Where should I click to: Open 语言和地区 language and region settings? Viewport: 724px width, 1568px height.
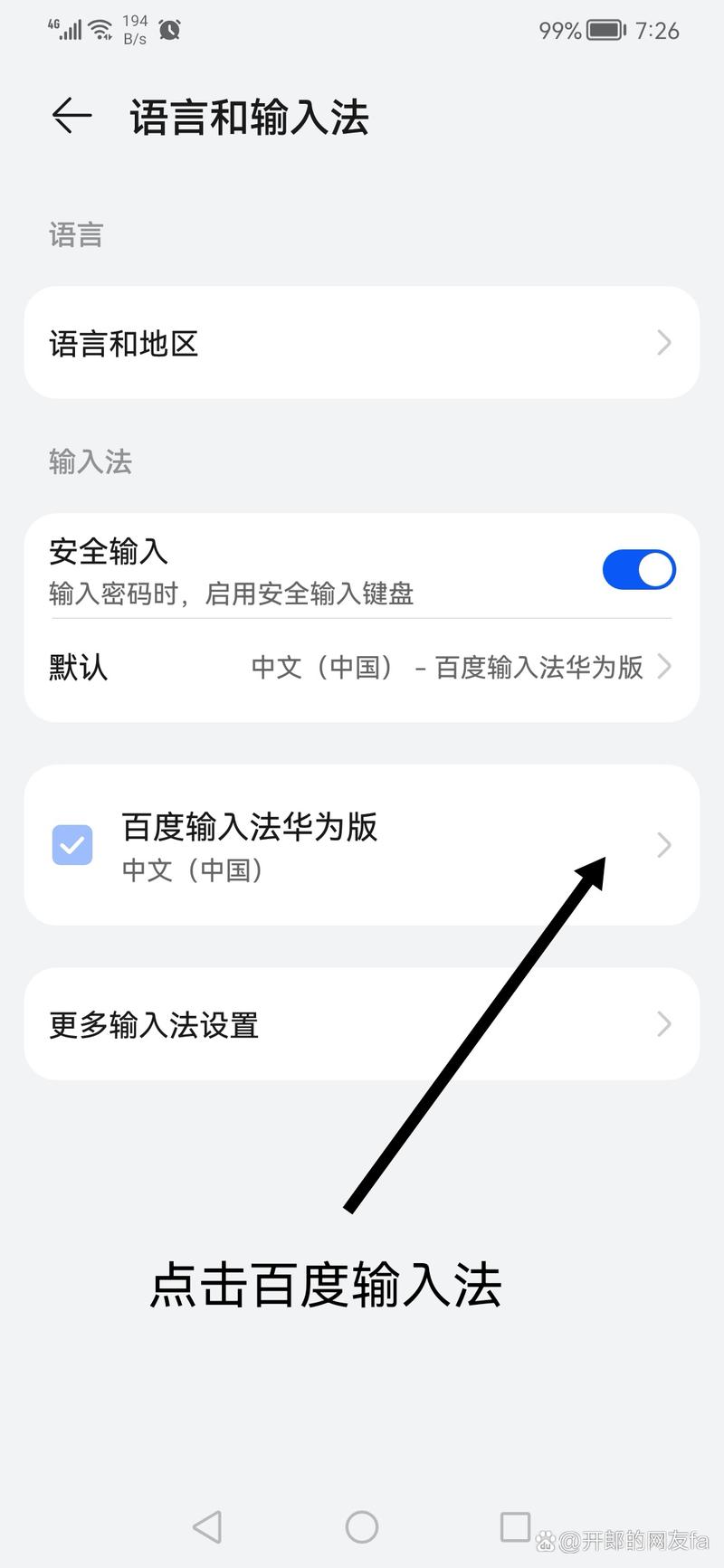click(x=362, y=343)
